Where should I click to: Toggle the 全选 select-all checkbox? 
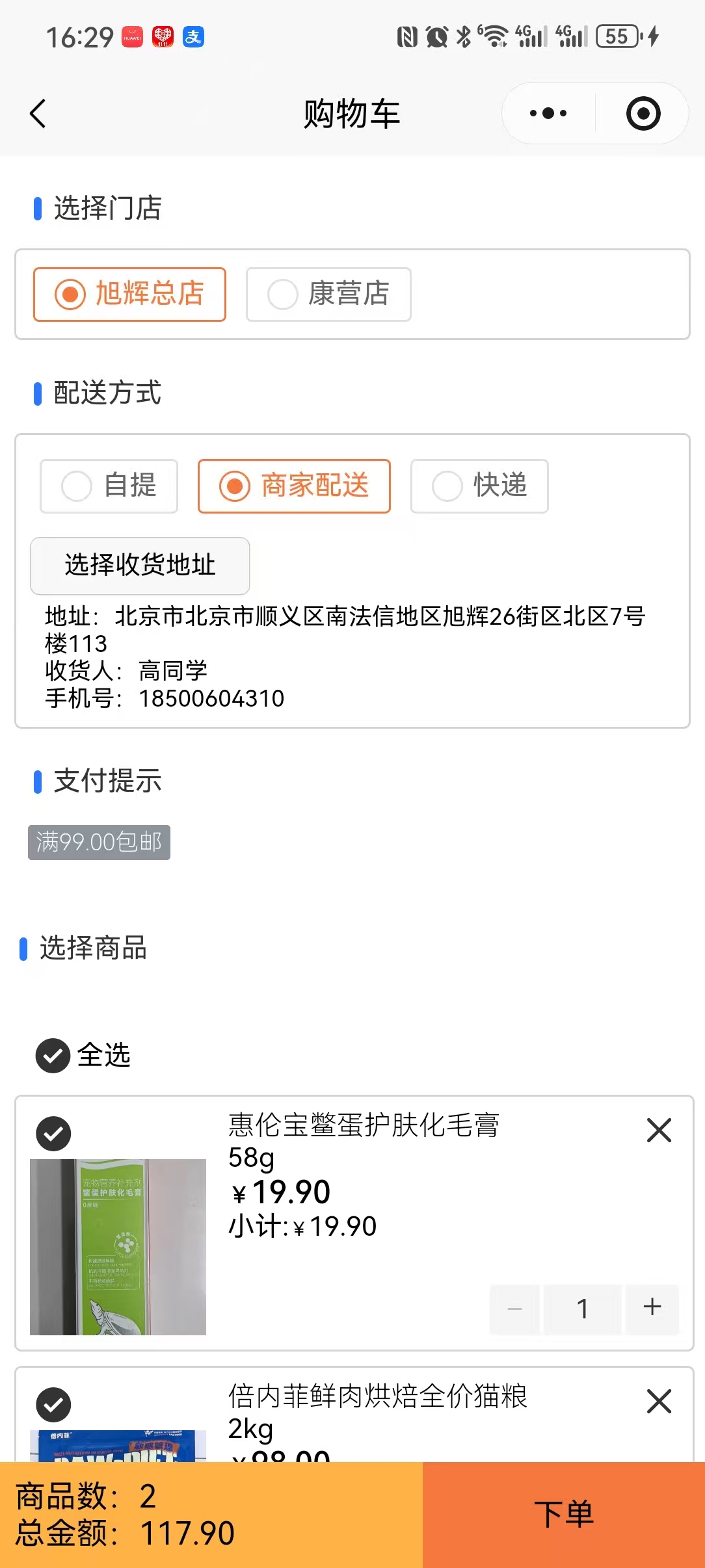53,1055
